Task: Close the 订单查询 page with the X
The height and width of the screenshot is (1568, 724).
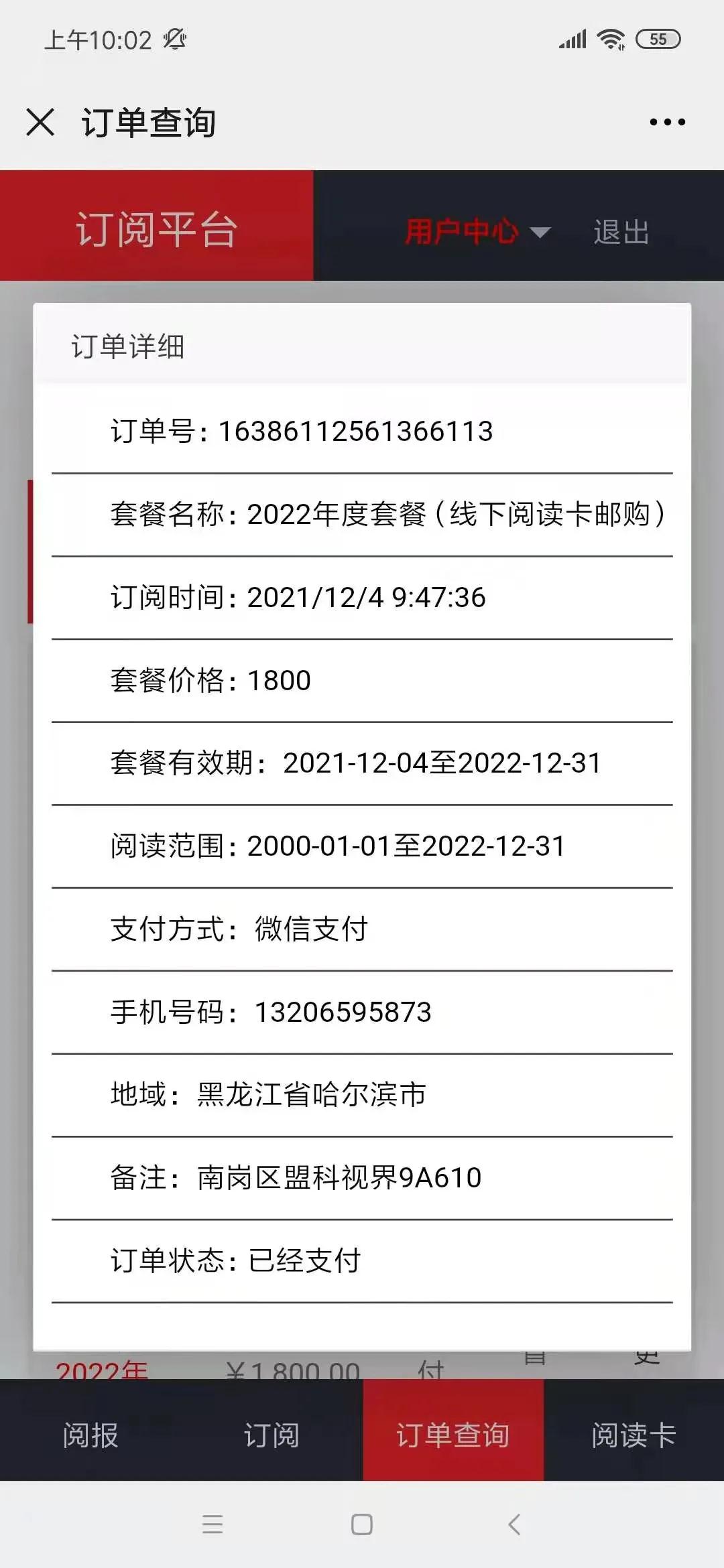Action: click(x=40, y=122)
